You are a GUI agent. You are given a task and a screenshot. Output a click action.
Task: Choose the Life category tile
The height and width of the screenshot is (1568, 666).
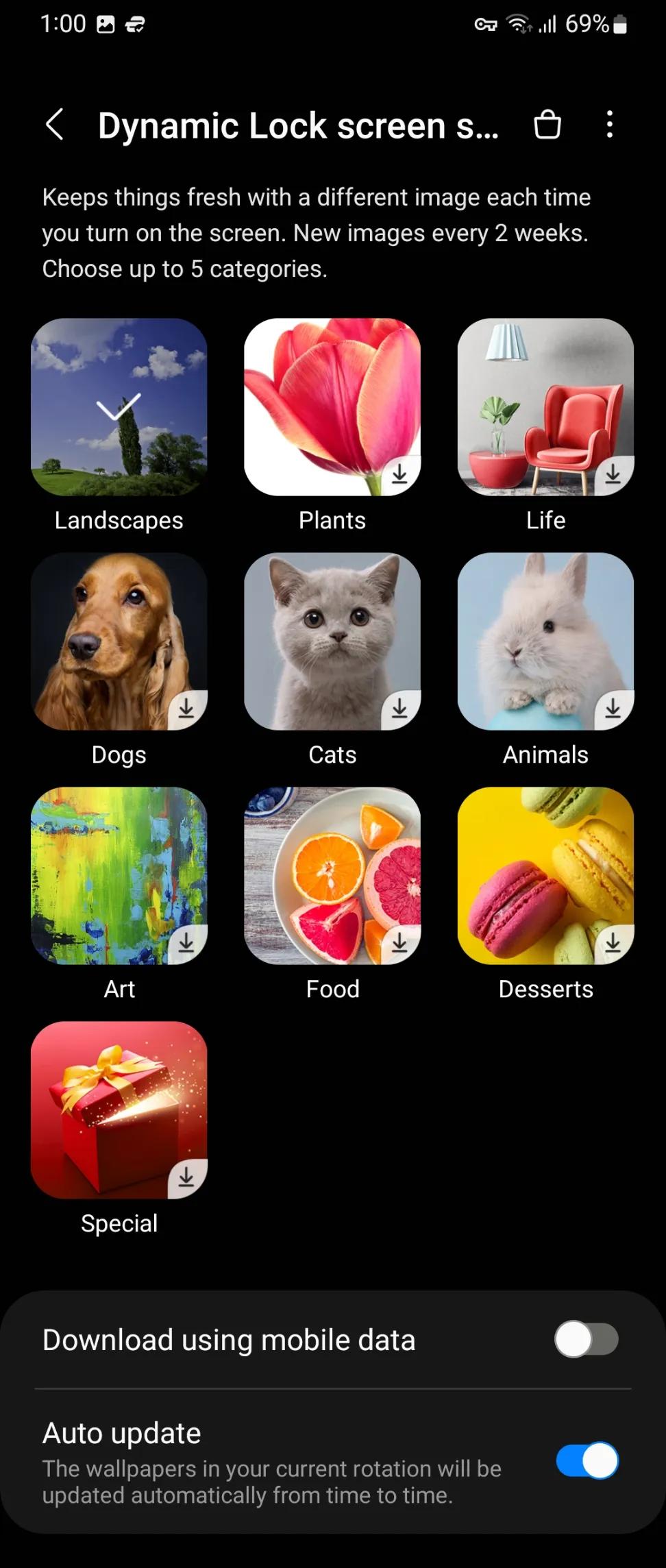tap(545, 407)
